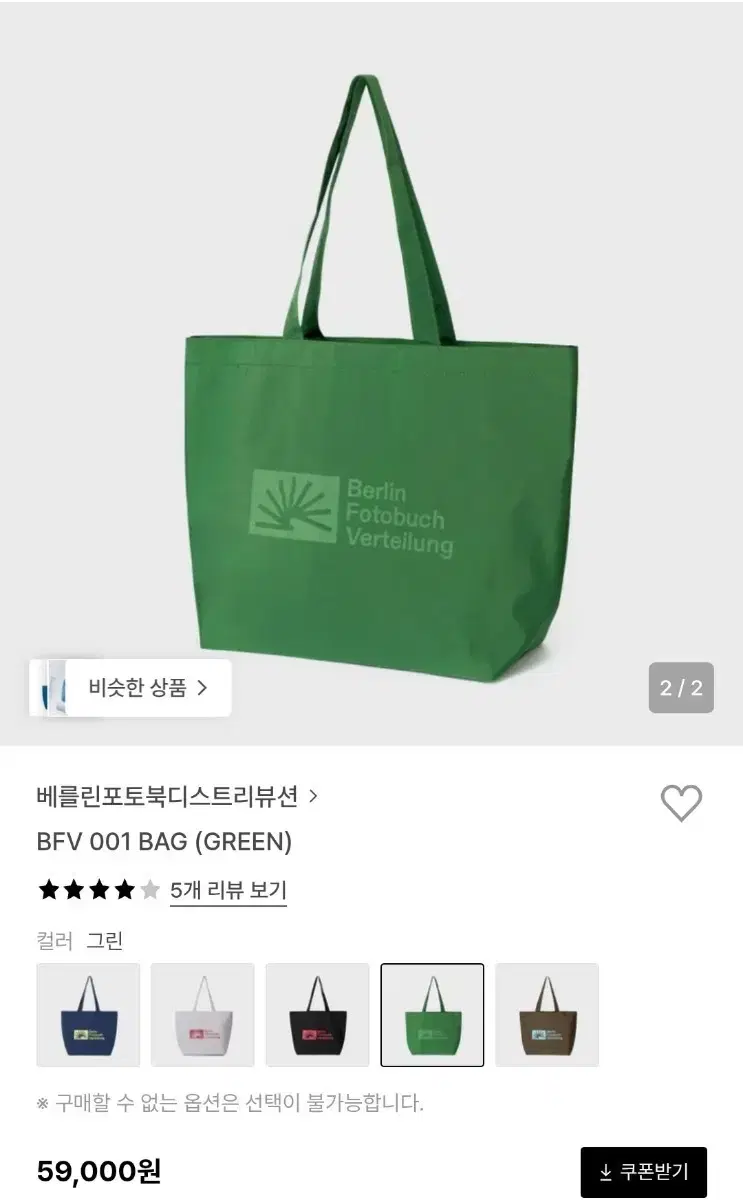Tap the heart icon to wishlist this bag
The image size is (743, 1200).
pos(683,803)
